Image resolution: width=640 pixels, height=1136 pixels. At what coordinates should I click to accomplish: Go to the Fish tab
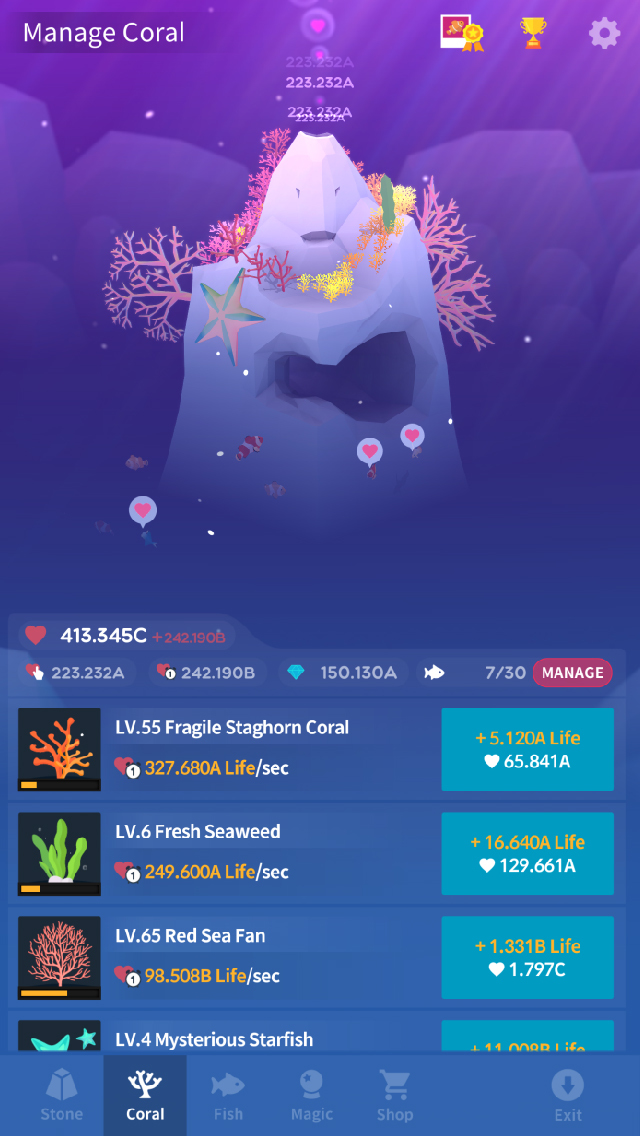[x=228, y=1096]
